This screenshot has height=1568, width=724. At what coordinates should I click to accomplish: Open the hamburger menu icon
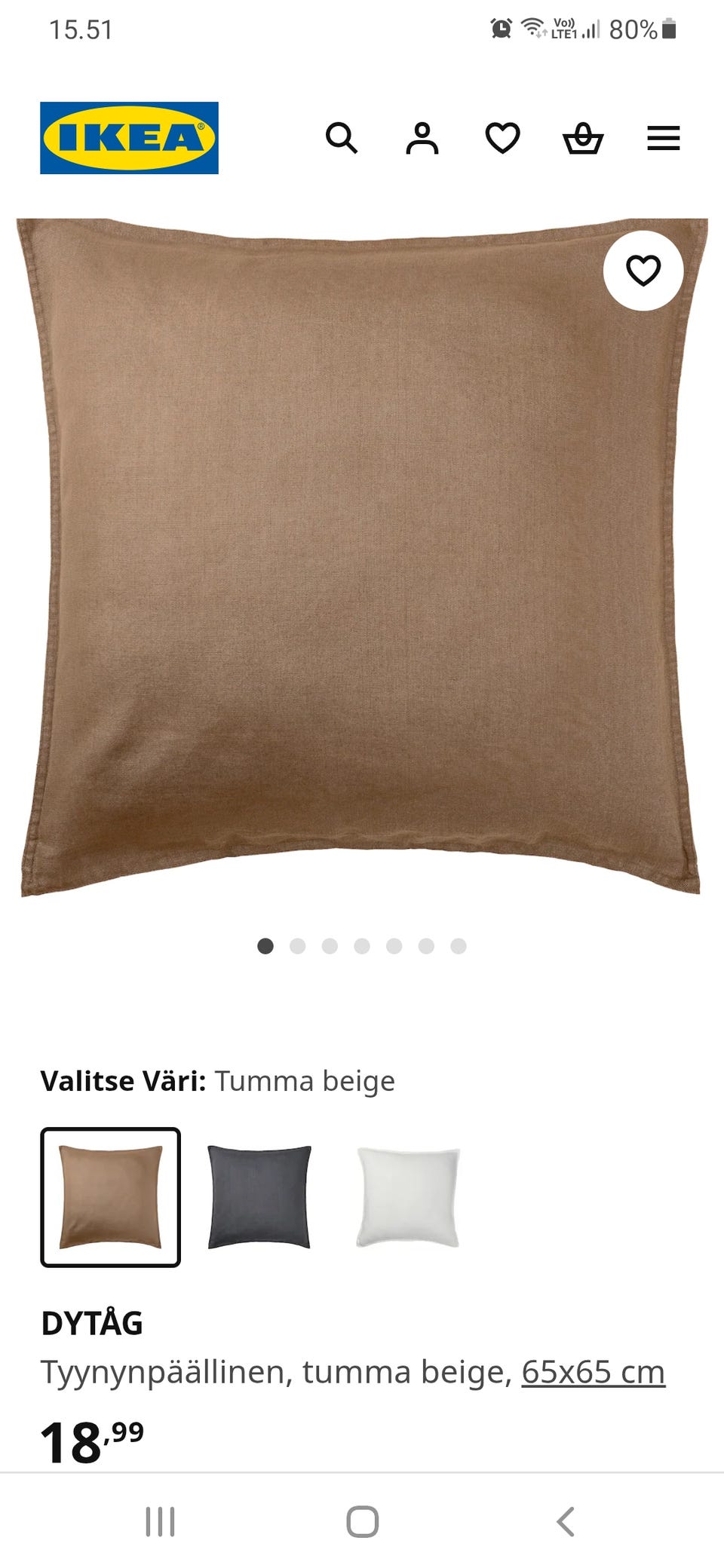664,139
